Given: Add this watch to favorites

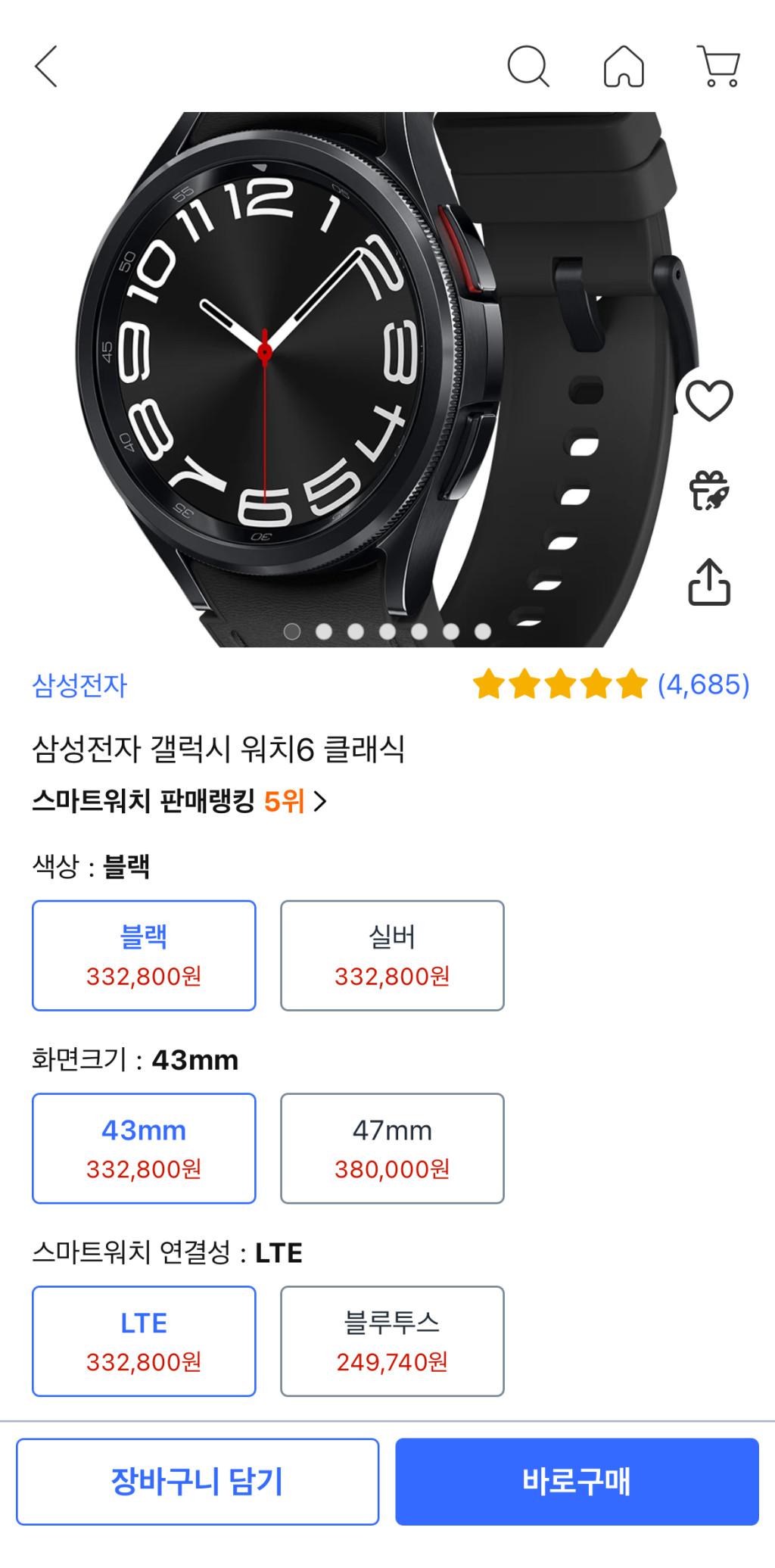Looking at the screenshot, I should click(x=709, y=400).
